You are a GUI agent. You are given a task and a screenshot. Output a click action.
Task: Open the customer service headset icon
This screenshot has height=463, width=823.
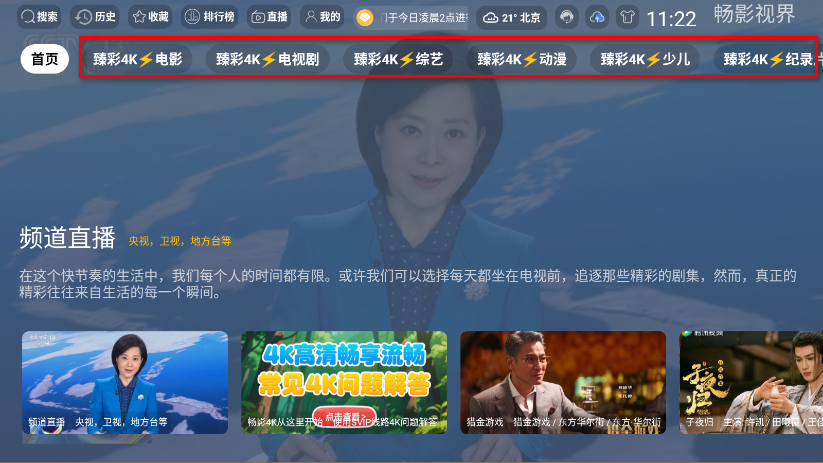[x=567, y=17]
